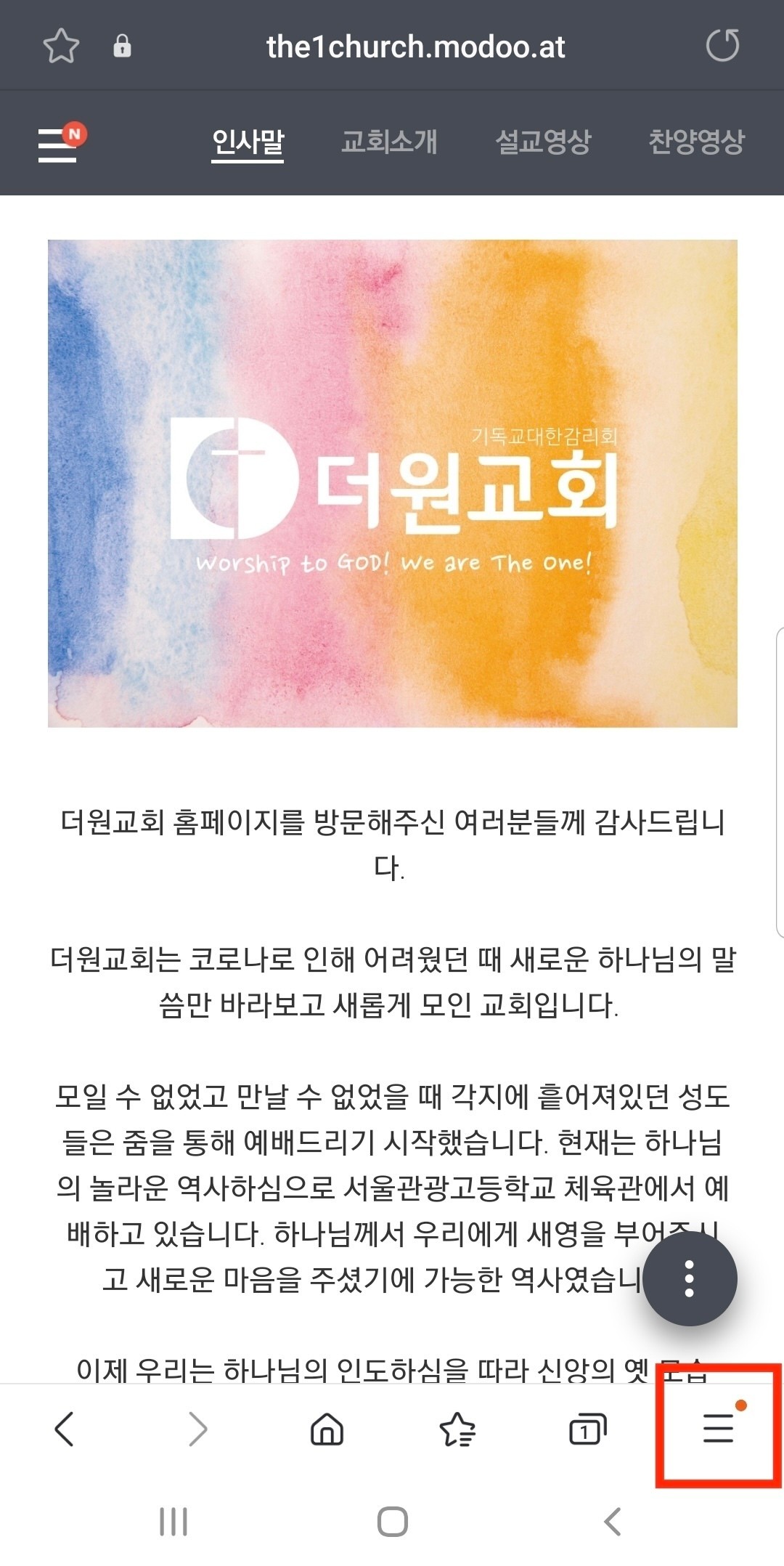Open the browser tools menu
784x1566 pixels.
719,1428
